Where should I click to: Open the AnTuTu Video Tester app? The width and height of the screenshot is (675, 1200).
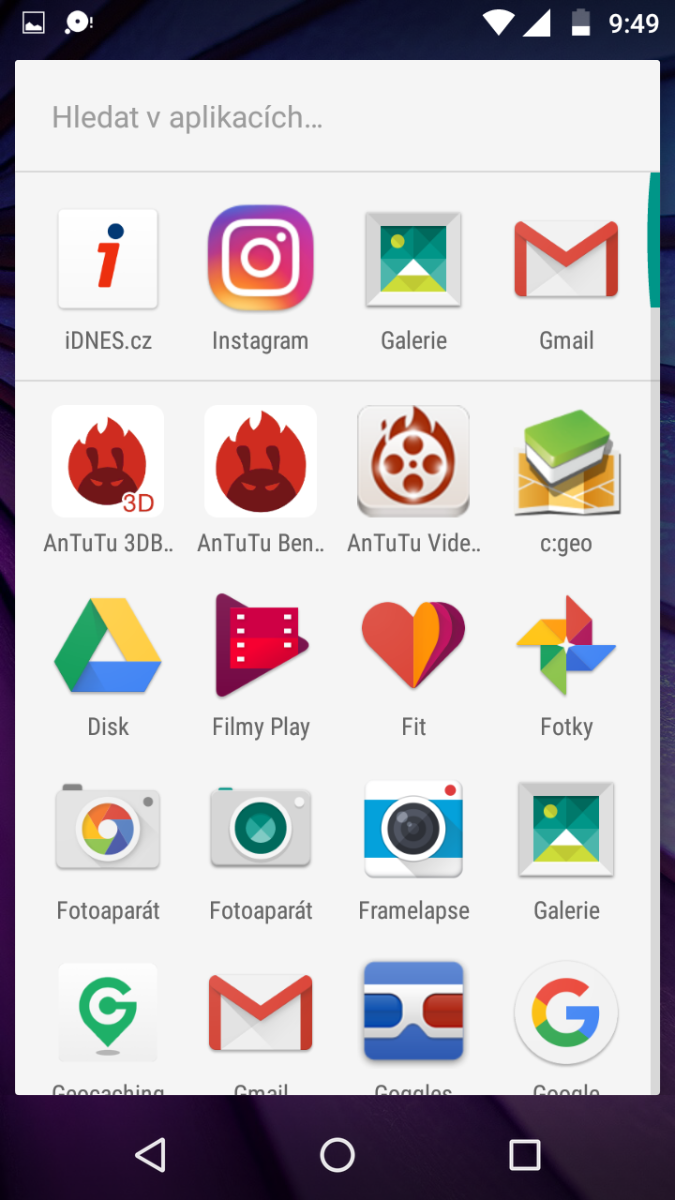pos(413,462)
